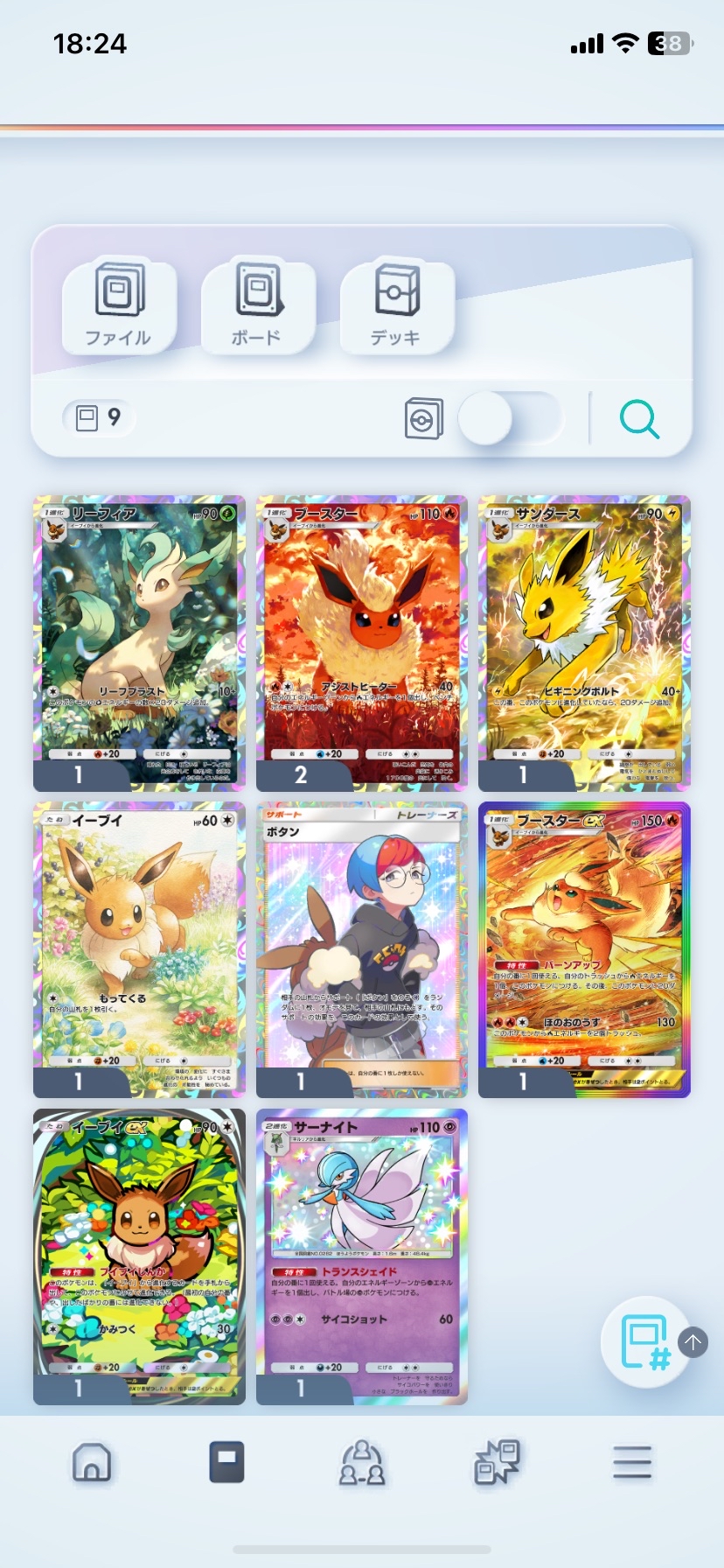The image size is (724, 1568).
Task: Open the ボード section
Action: pos(257,306)
